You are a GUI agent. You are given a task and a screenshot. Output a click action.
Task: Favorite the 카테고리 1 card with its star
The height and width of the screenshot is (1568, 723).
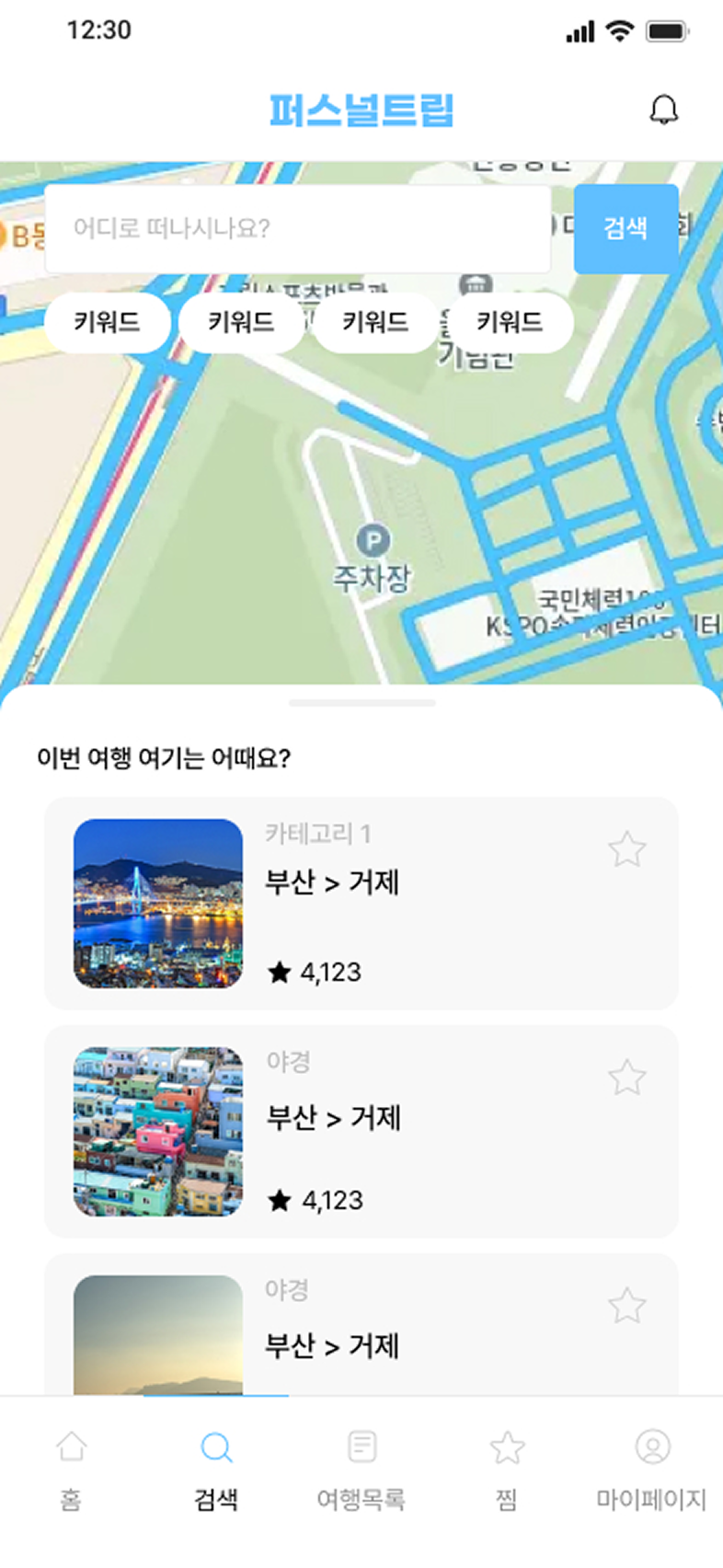click(626, 849)
